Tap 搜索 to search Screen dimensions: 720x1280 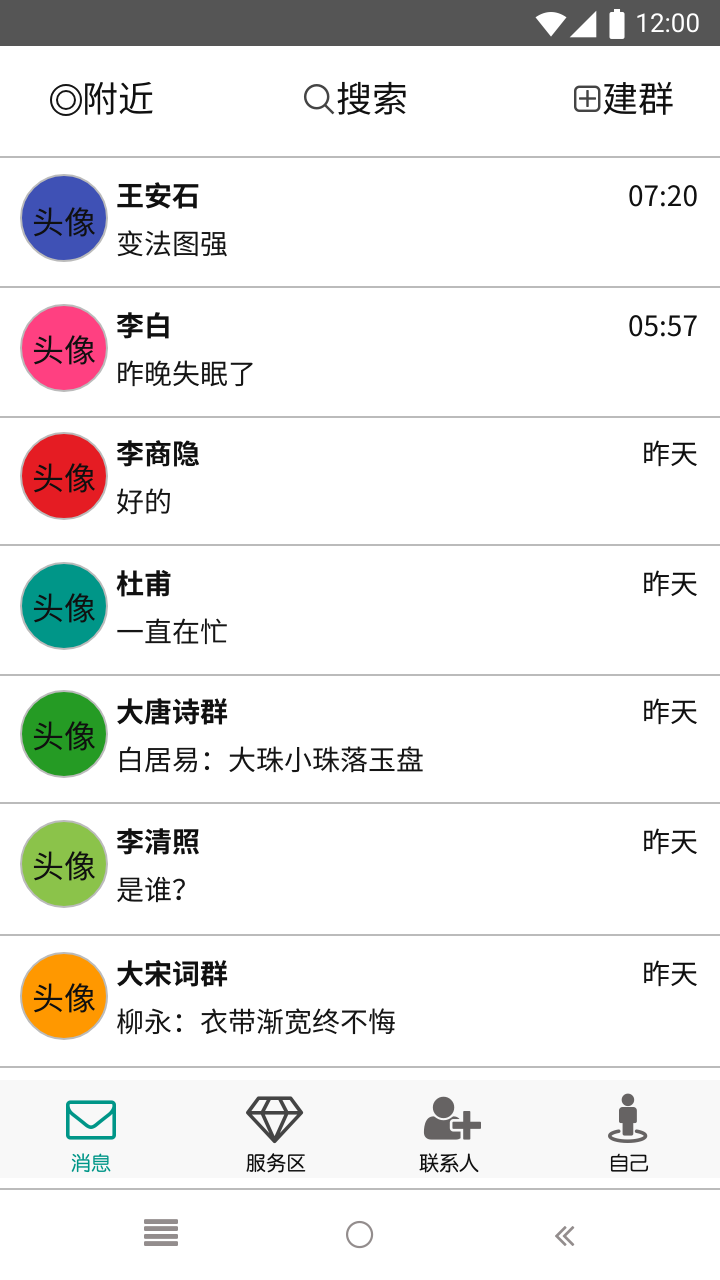point(356,100)
